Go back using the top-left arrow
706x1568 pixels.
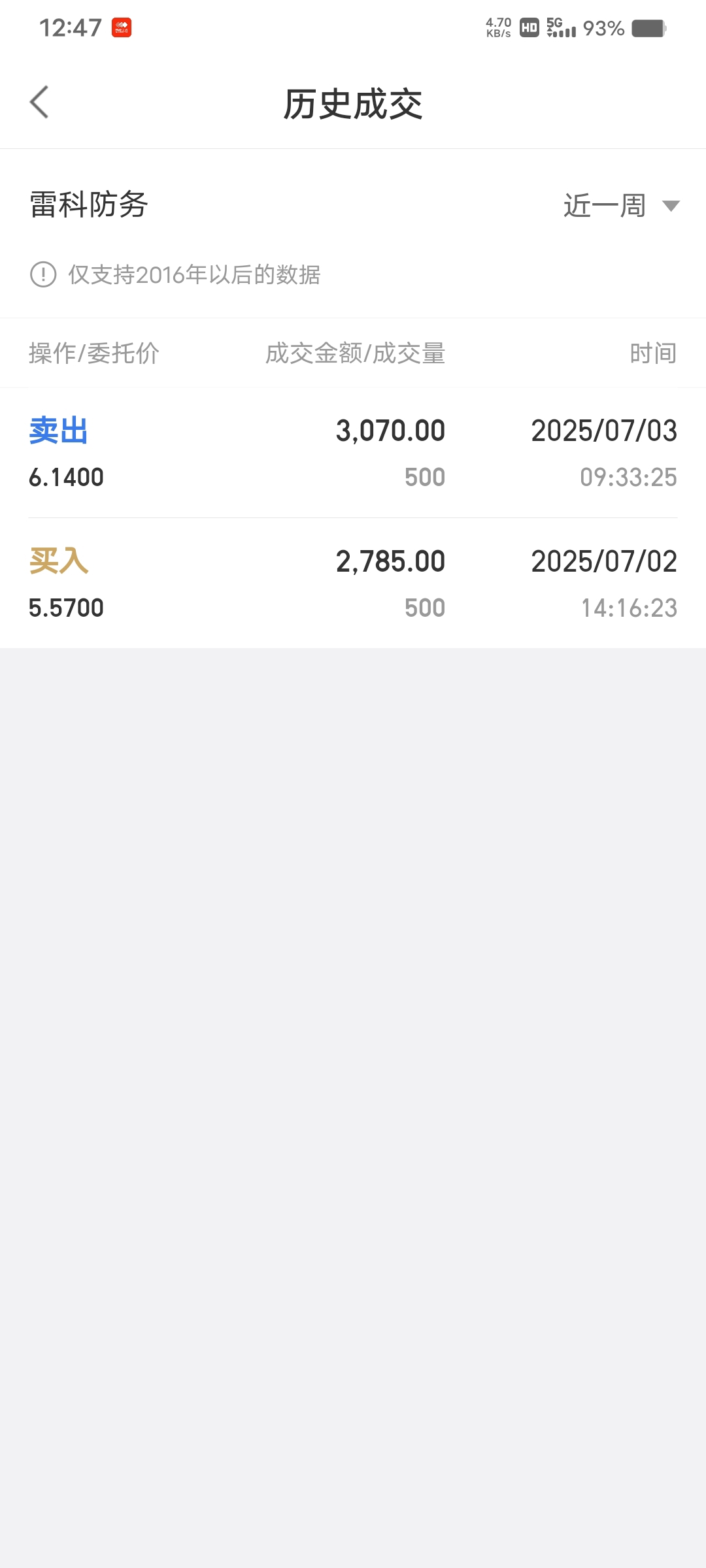39,103
